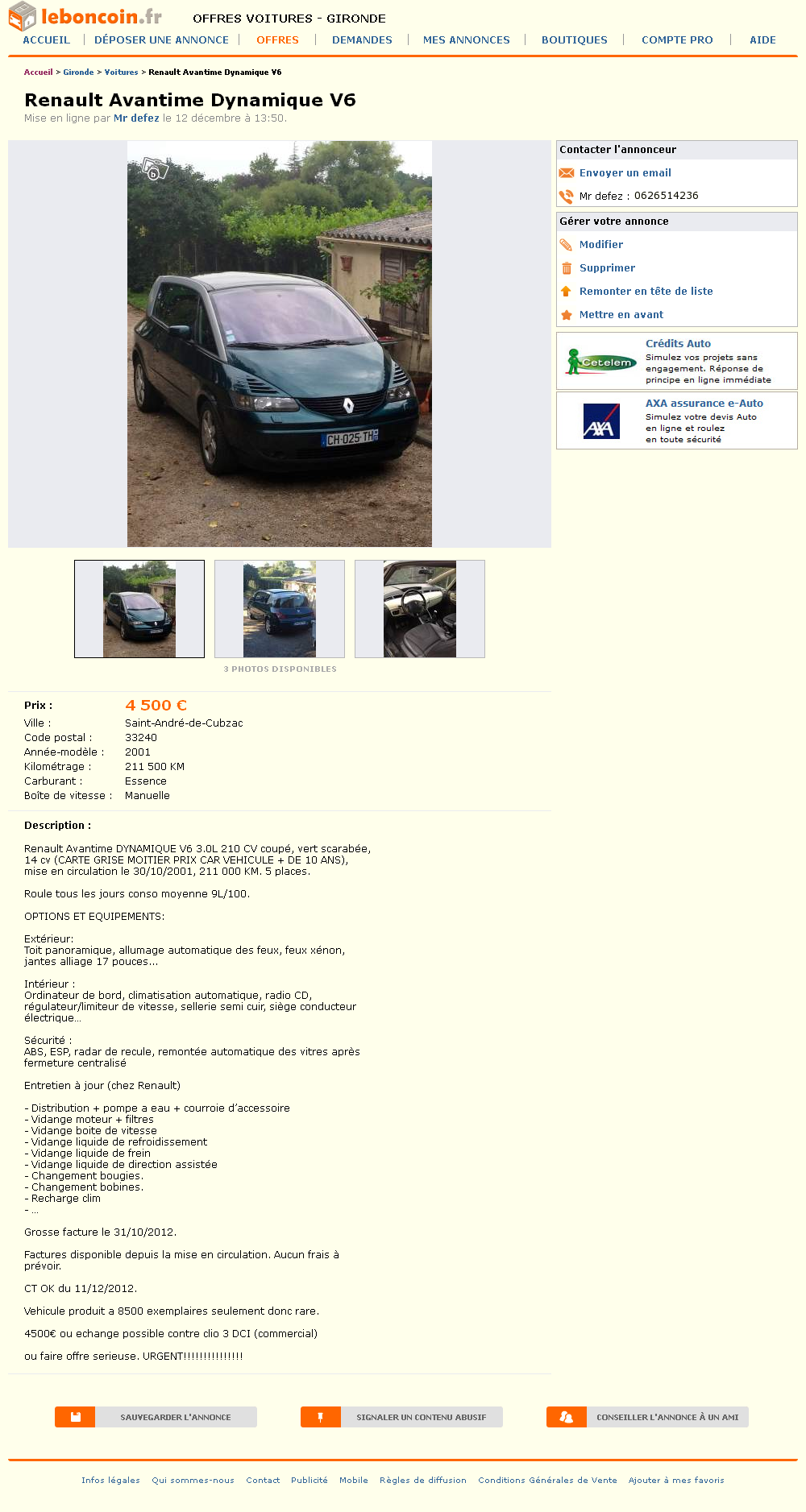Choose Mettre en avant option
The width and height of the screenshot is (806, 1512).
click(621, 314)
